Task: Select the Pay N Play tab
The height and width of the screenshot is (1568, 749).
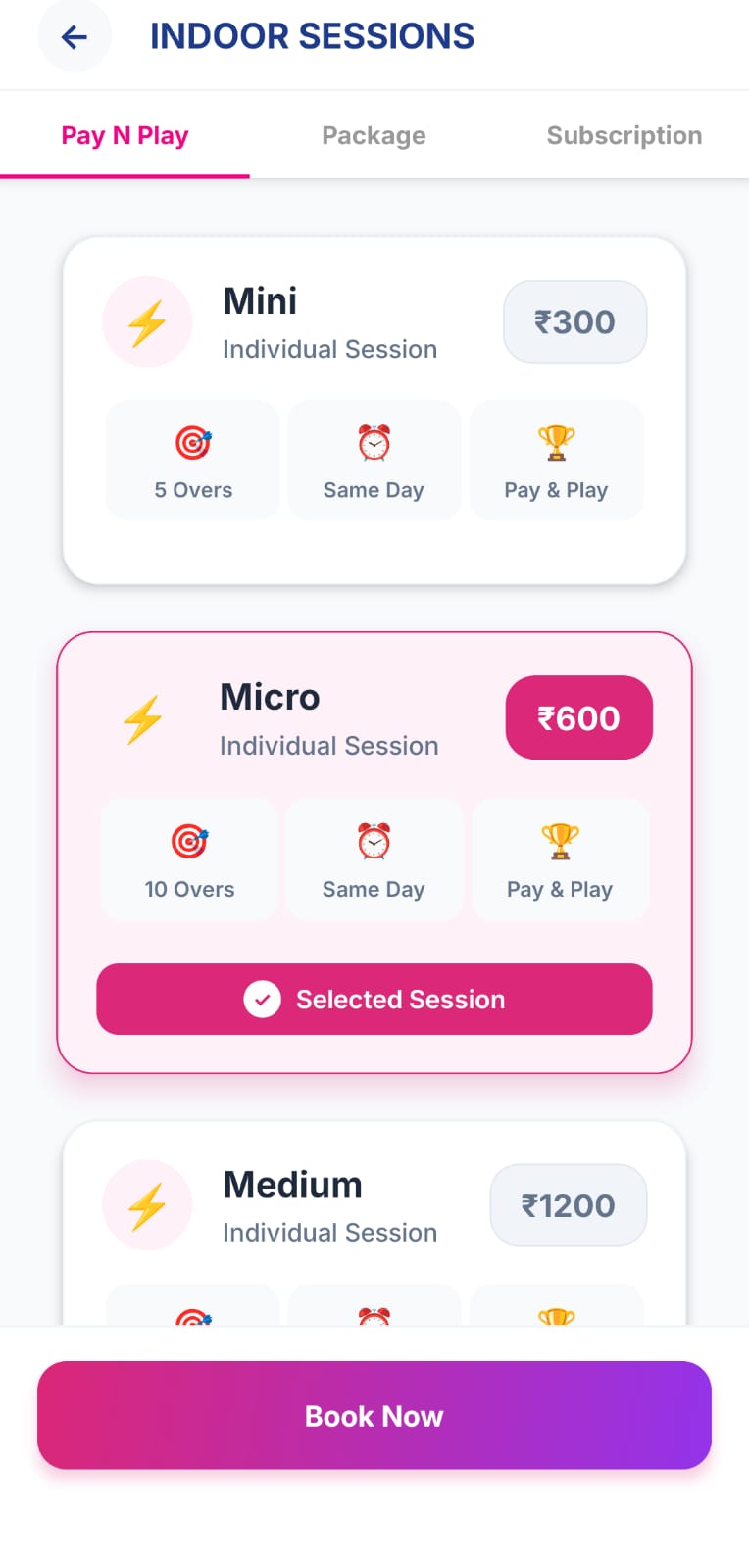Action: click(125, 135)
